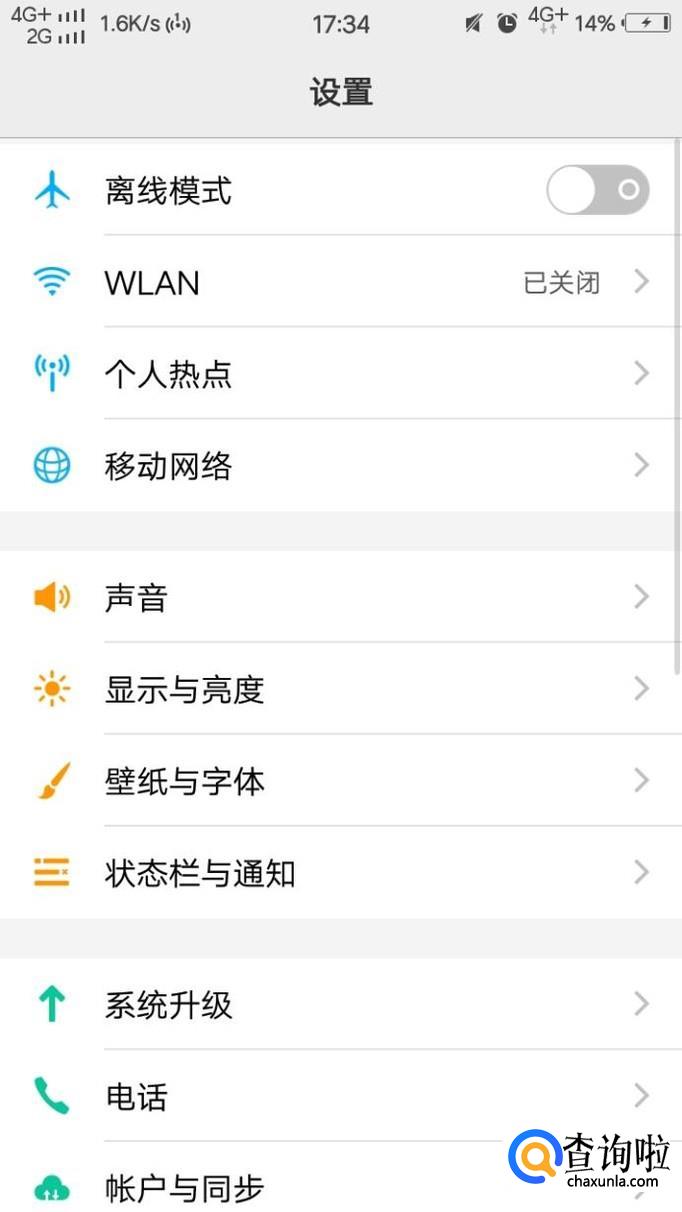Open 显示与亮度 display settings
The height and width of the screenshot is (1212, 682).
(x=340, y=689)
